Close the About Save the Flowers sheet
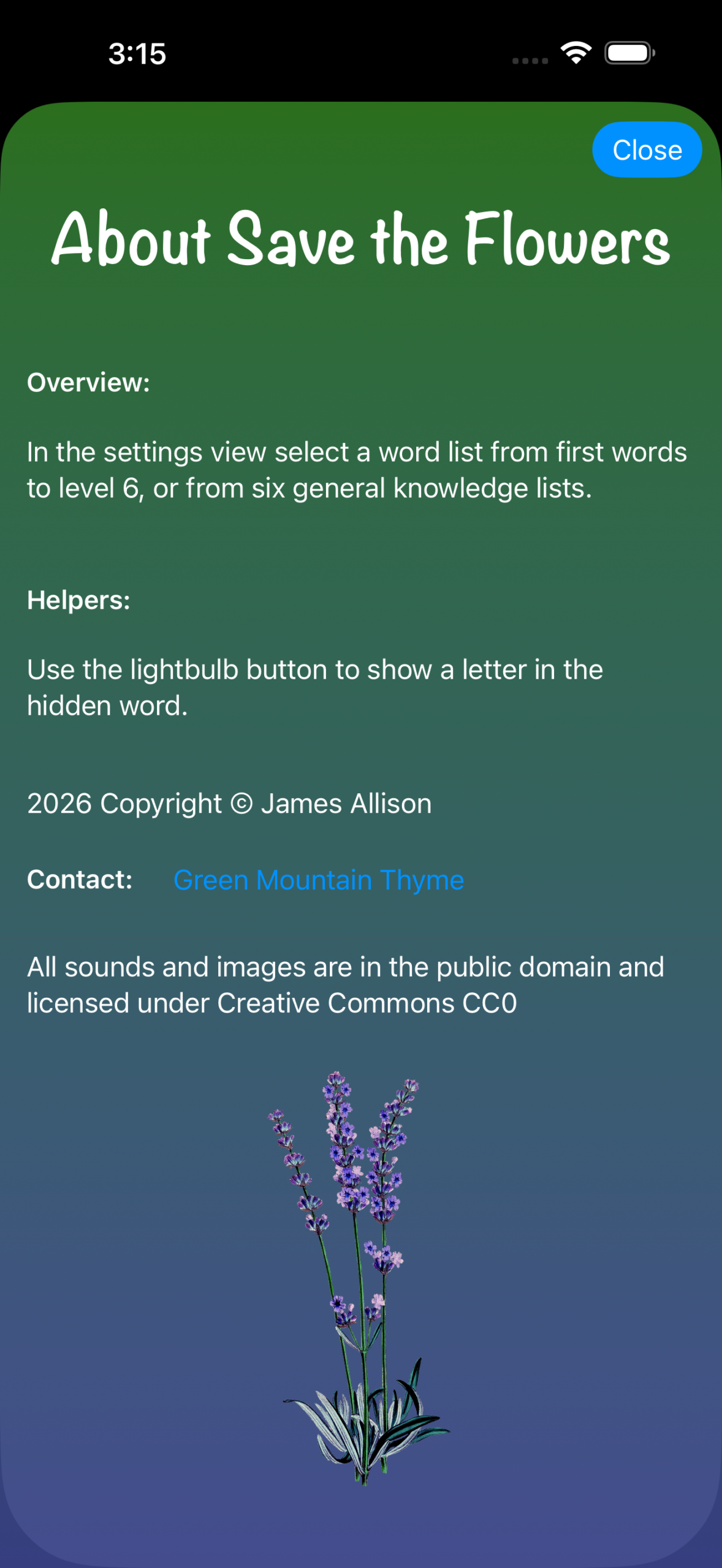 (x=647, y=150)
